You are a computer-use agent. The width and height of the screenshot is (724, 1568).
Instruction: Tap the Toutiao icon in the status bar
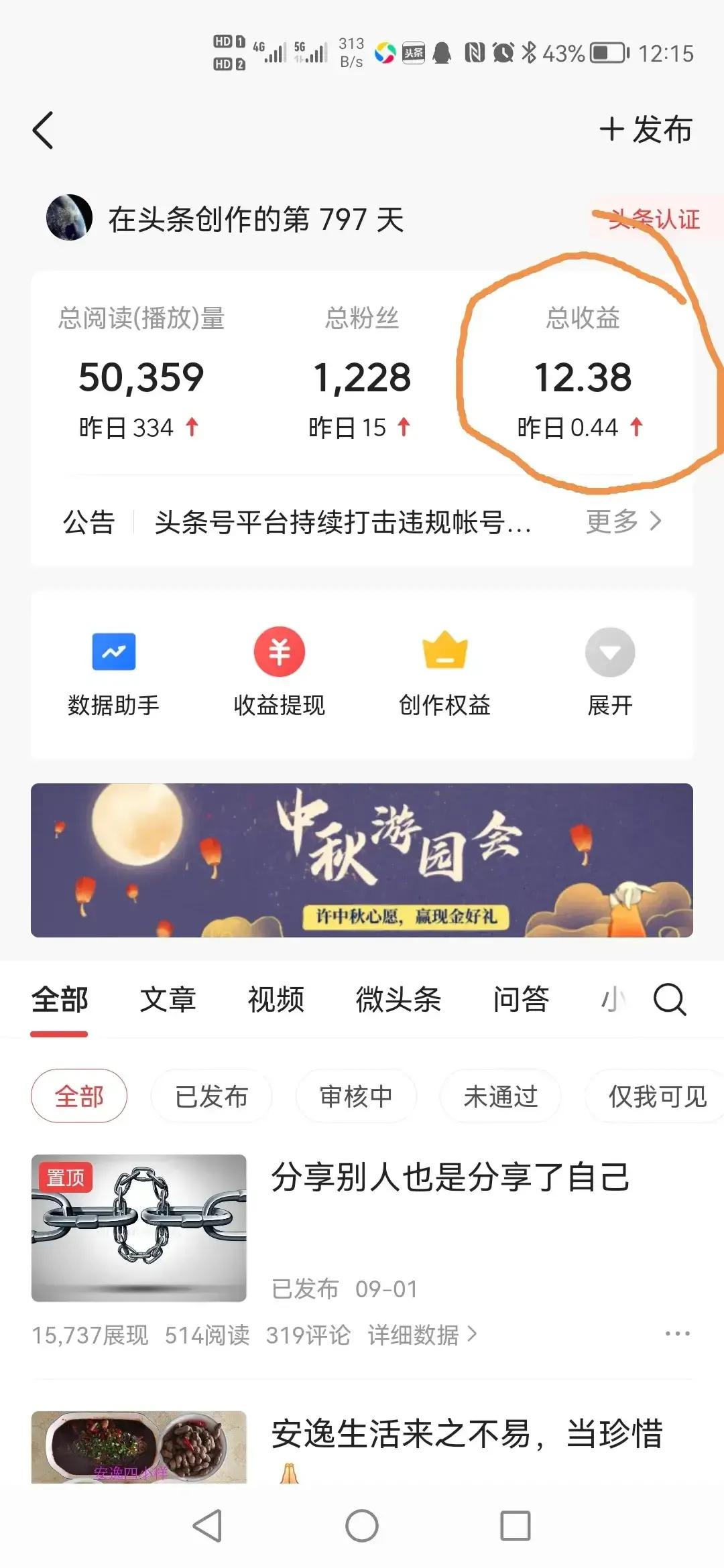click(x=414, y=53)
